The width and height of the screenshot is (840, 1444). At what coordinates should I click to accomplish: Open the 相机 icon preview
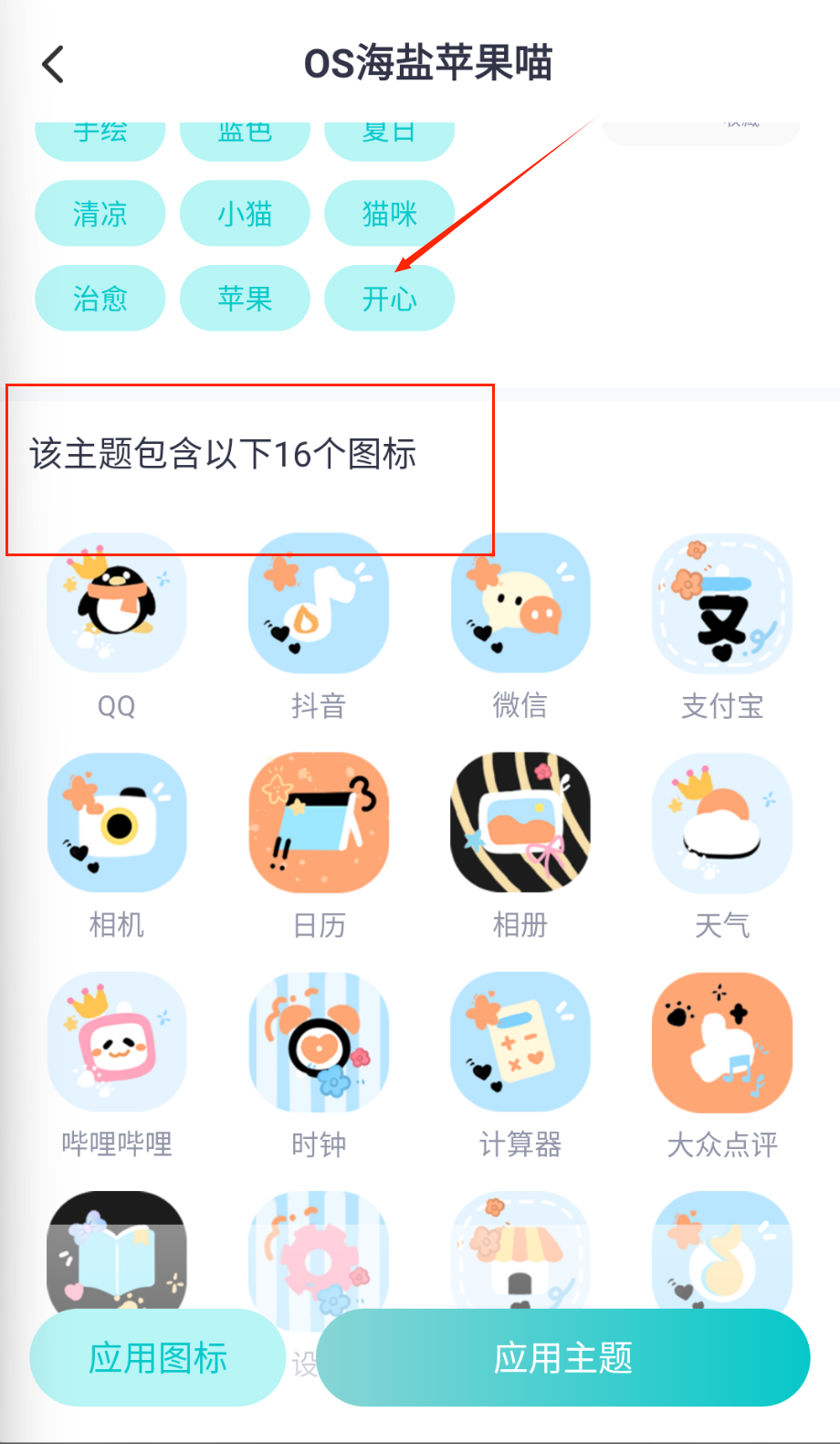click(117, 823)
